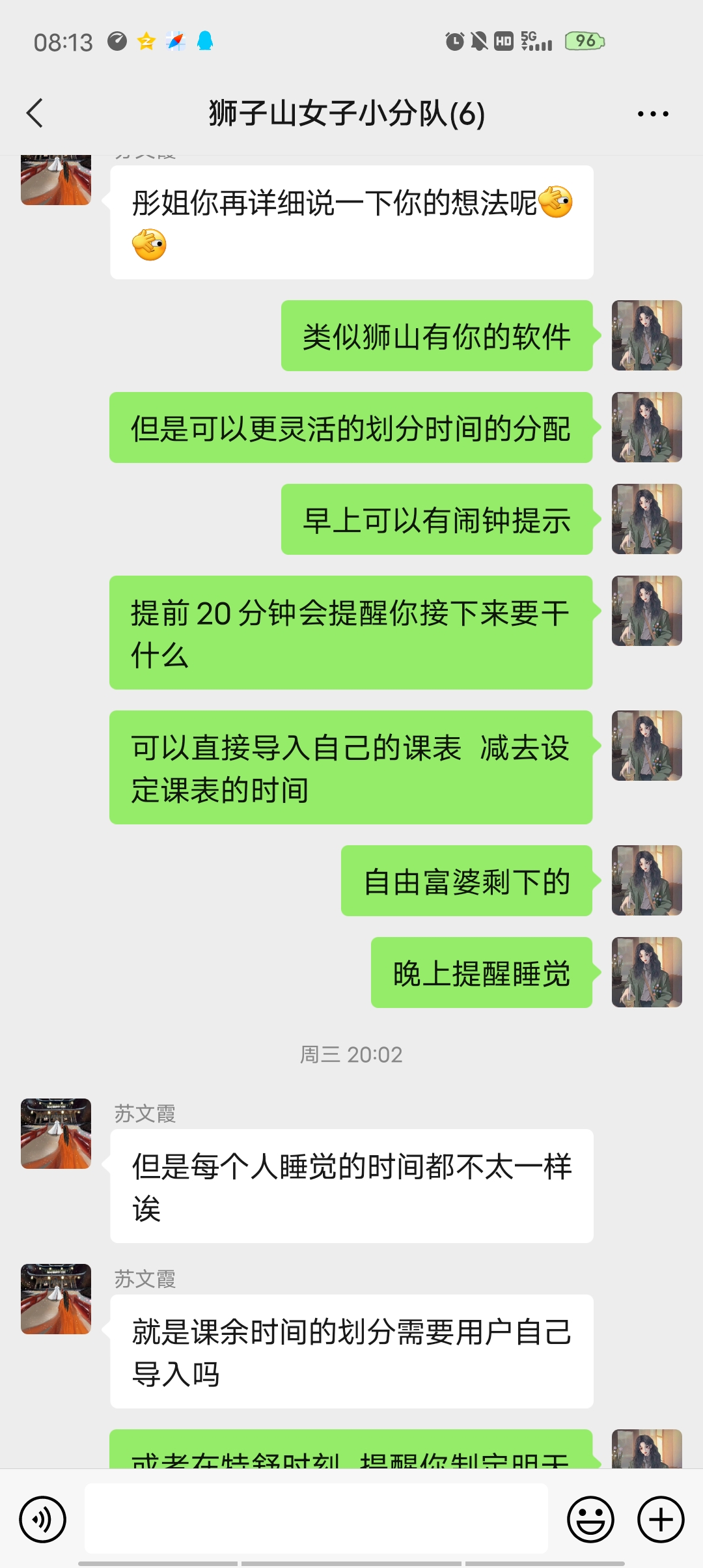The height and width of the screenshot is (1568, 703).
Task: Open own avatar beside 晚上提醒睡觉 message
Action: pos(646,972)
